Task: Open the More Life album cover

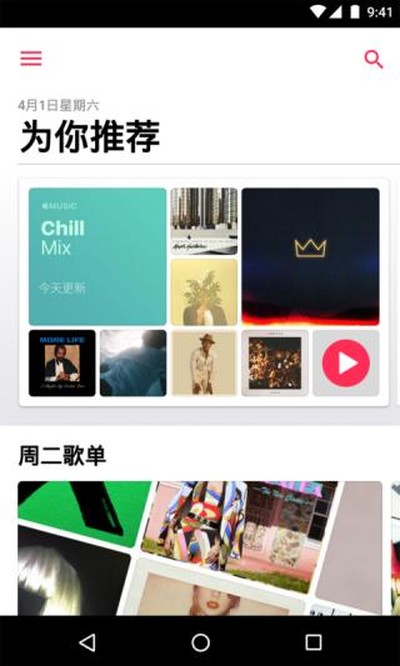Action: tap(62, 363)
